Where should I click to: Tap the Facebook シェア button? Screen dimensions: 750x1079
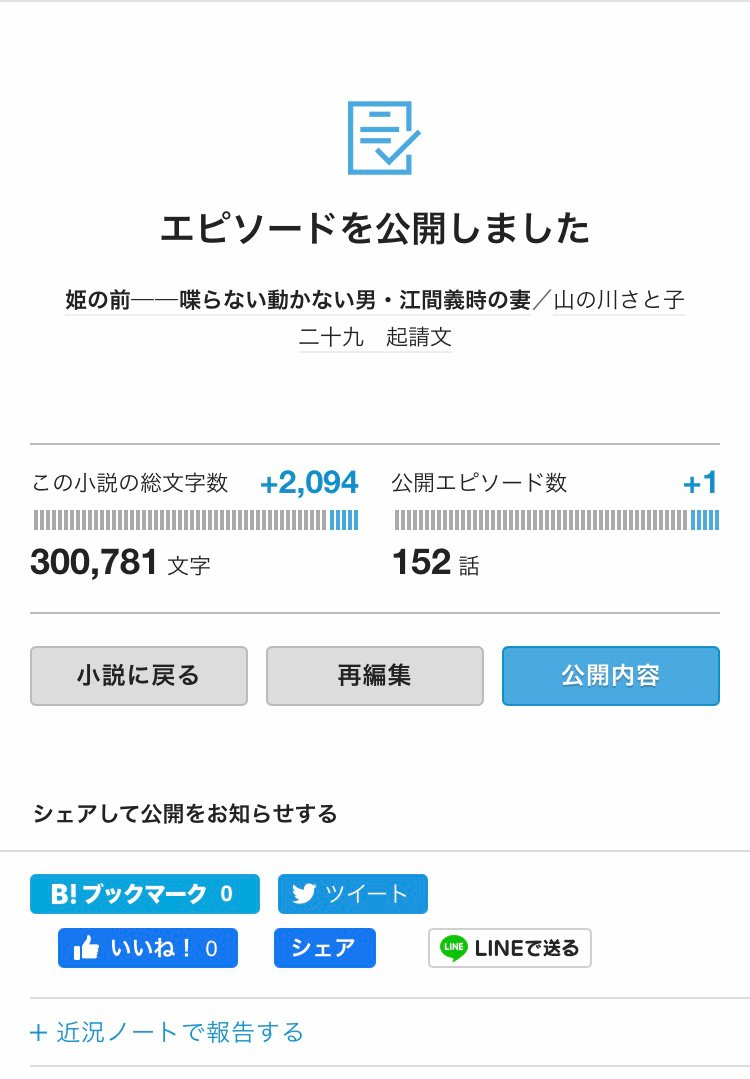coord(324,948)
